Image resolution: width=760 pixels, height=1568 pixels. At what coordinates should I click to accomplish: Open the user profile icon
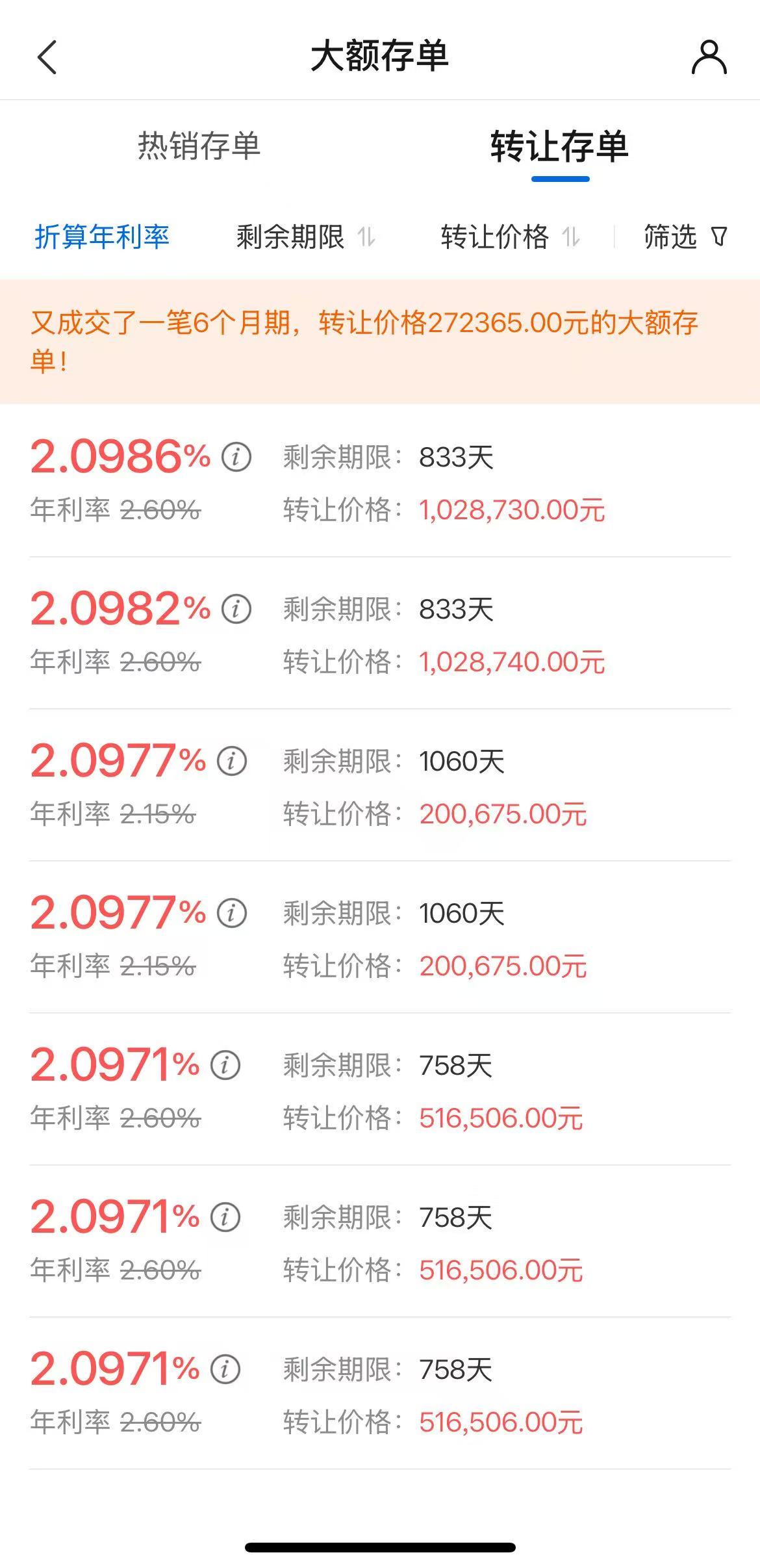click(x=709, y=57)
